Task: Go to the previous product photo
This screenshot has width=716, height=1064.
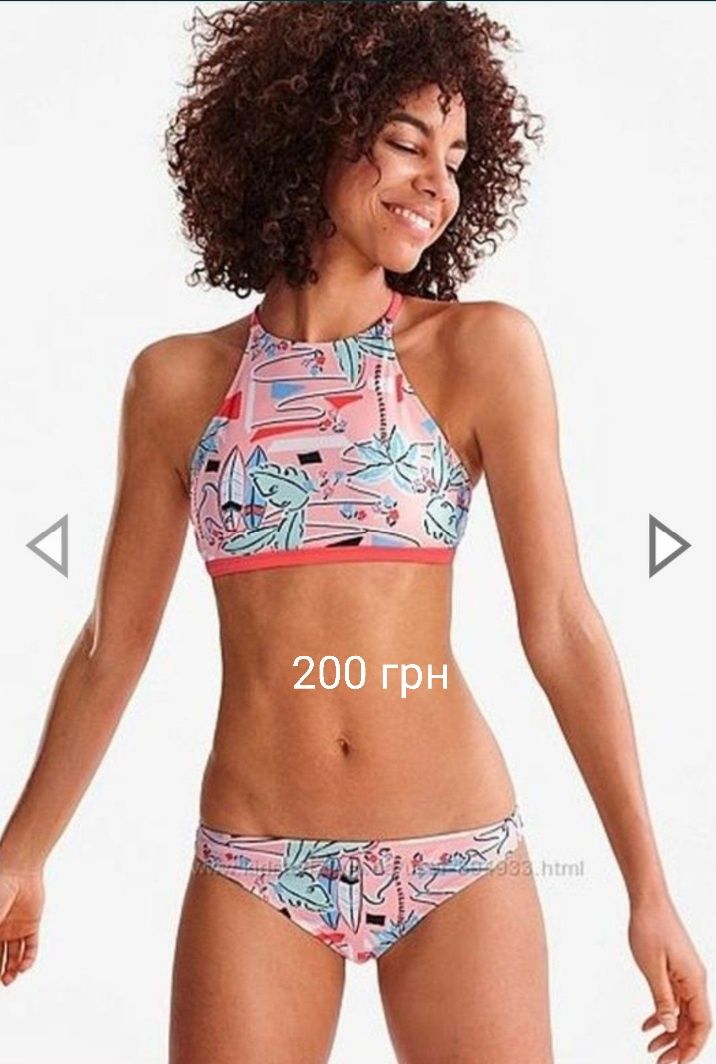Action: coord(48,546)
